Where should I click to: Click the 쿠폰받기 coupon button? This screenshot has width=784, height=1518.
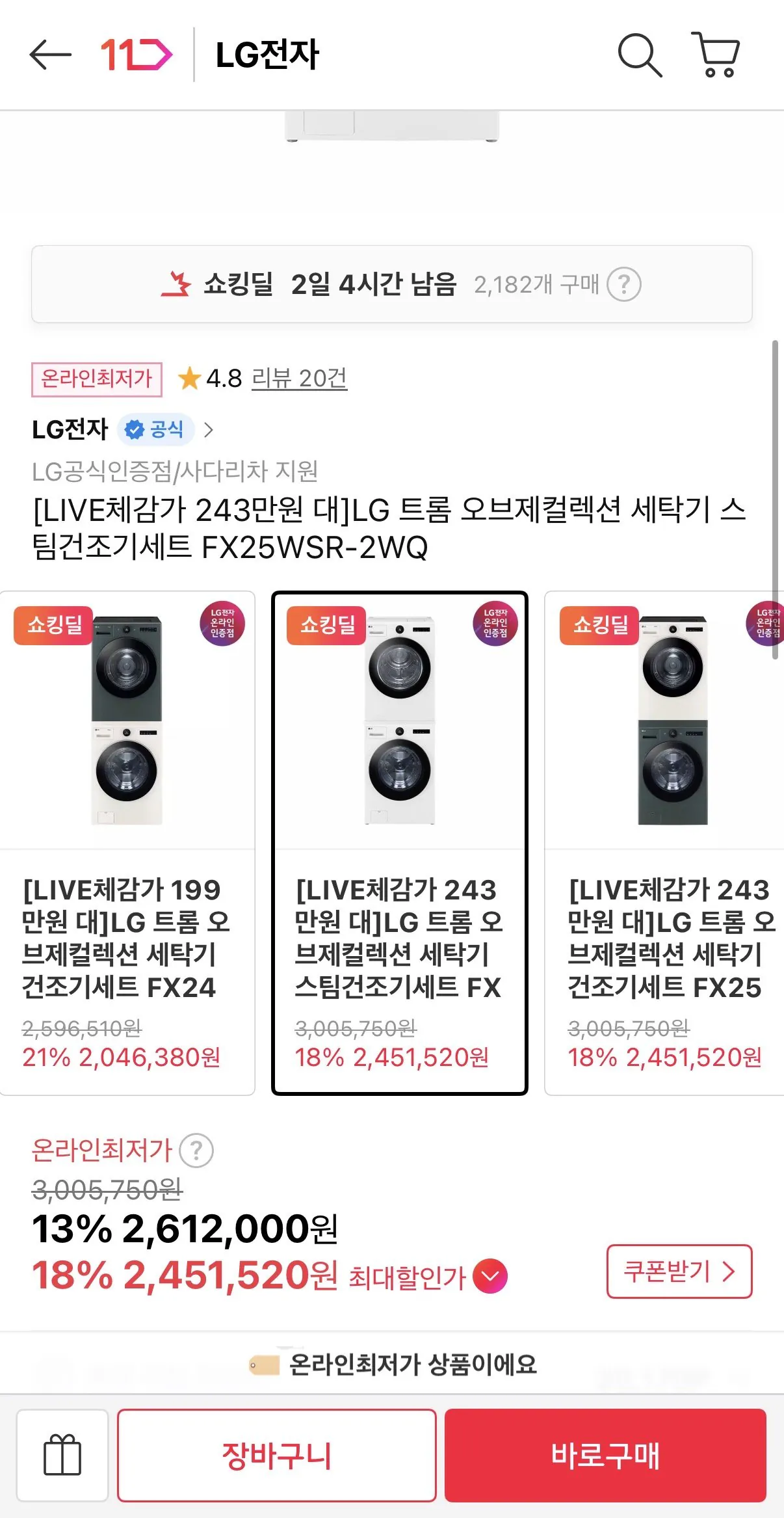click(x=680, y=1272)
